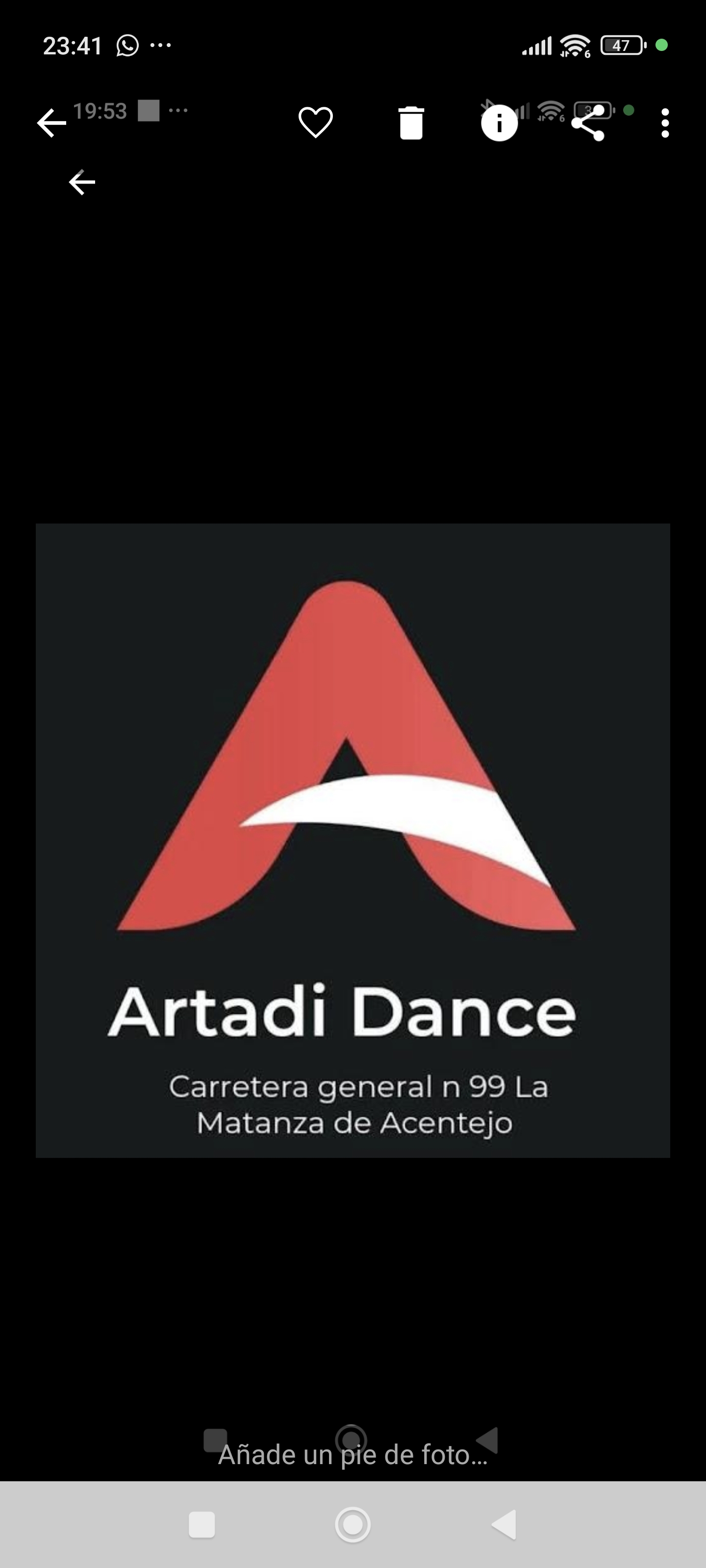Toggle the heart favorite icon
The image size is (706, 1568).
(315, 123)
